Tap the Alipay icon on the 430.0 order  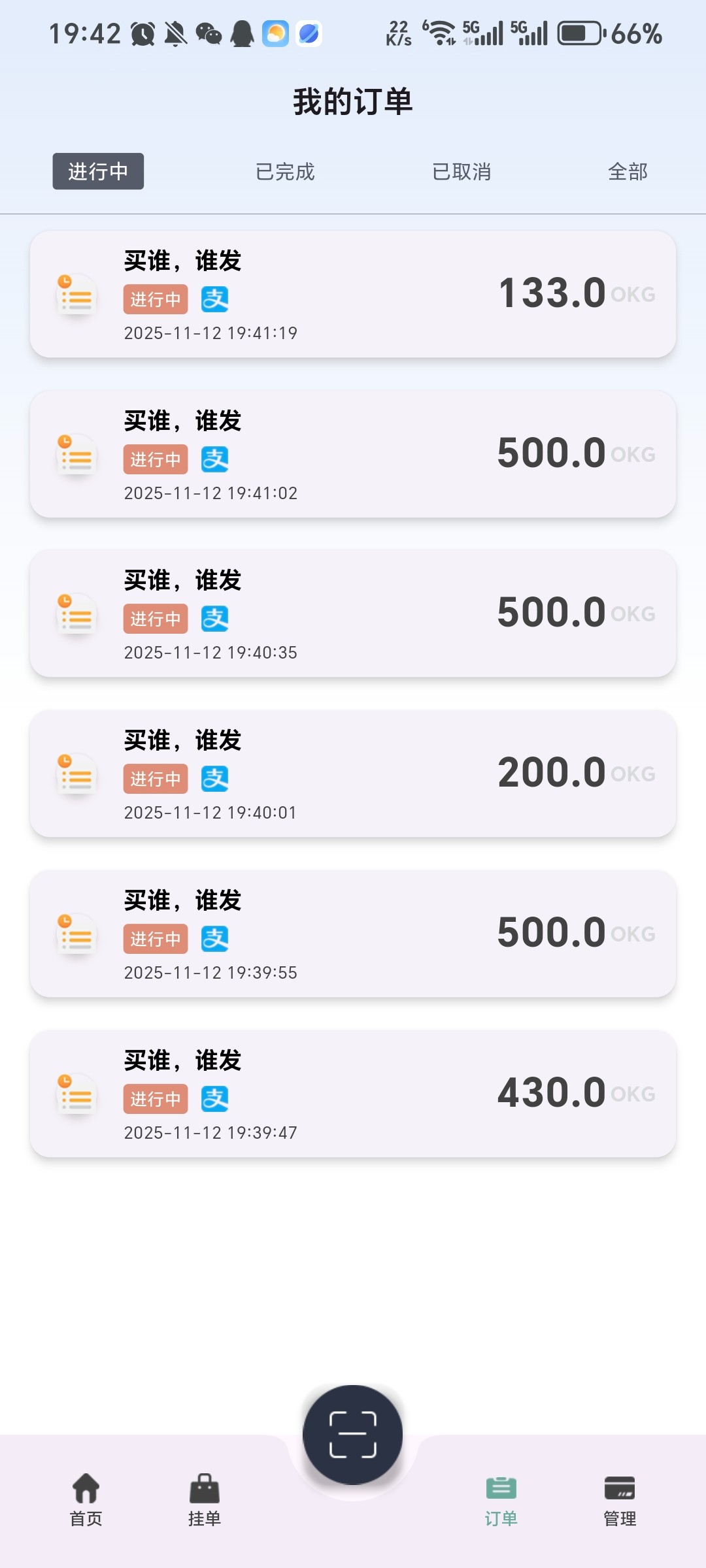point(216,1099)
